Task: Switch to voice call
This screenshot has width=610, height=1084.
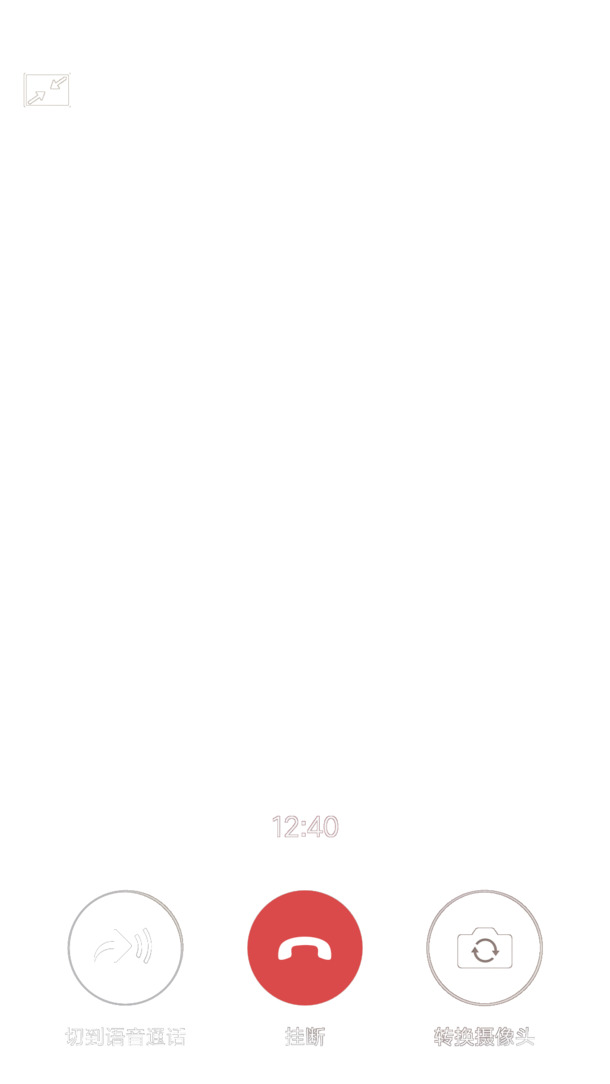Action: click(x=125, y=947)
